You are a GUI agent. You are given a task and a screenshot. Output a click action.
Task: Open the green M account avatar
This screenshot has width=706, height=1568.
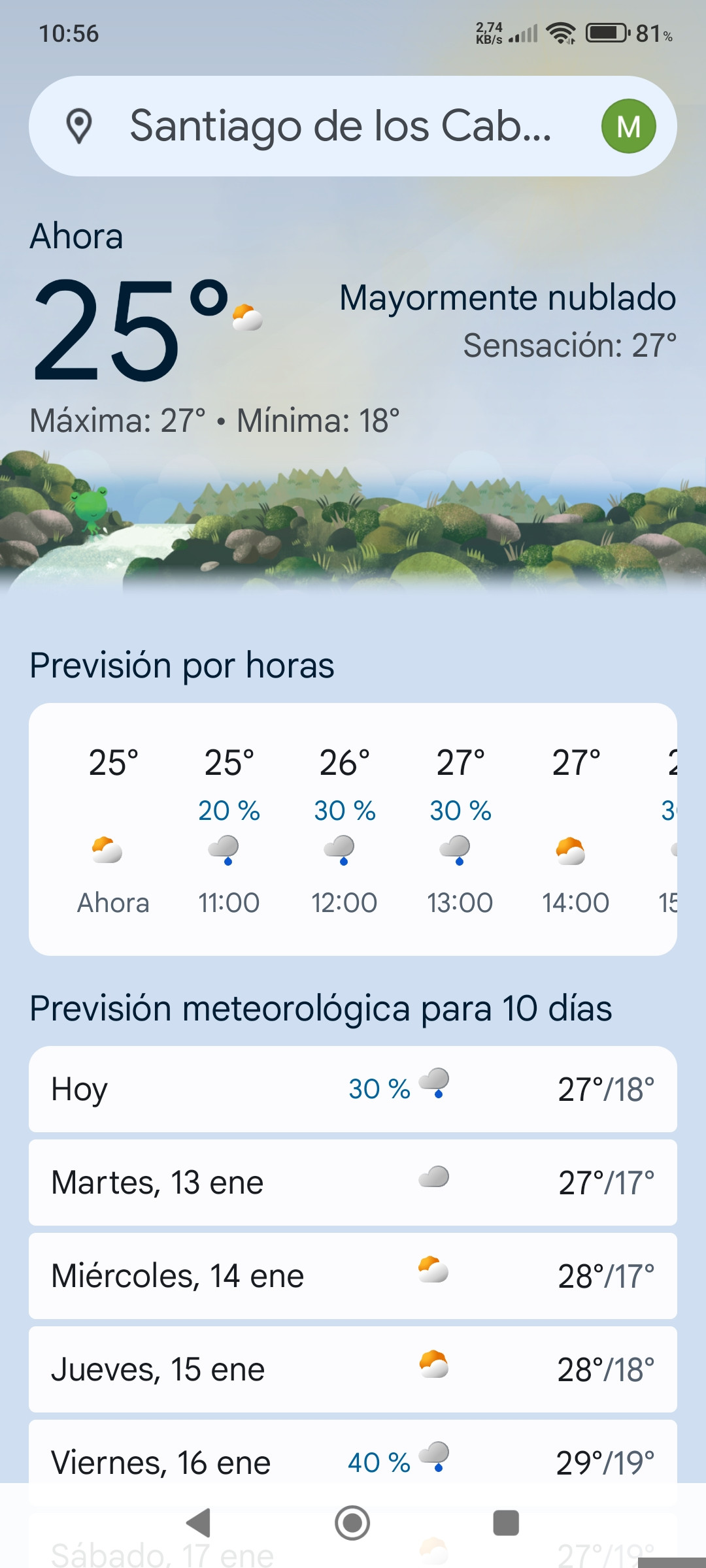click(628, 126)
